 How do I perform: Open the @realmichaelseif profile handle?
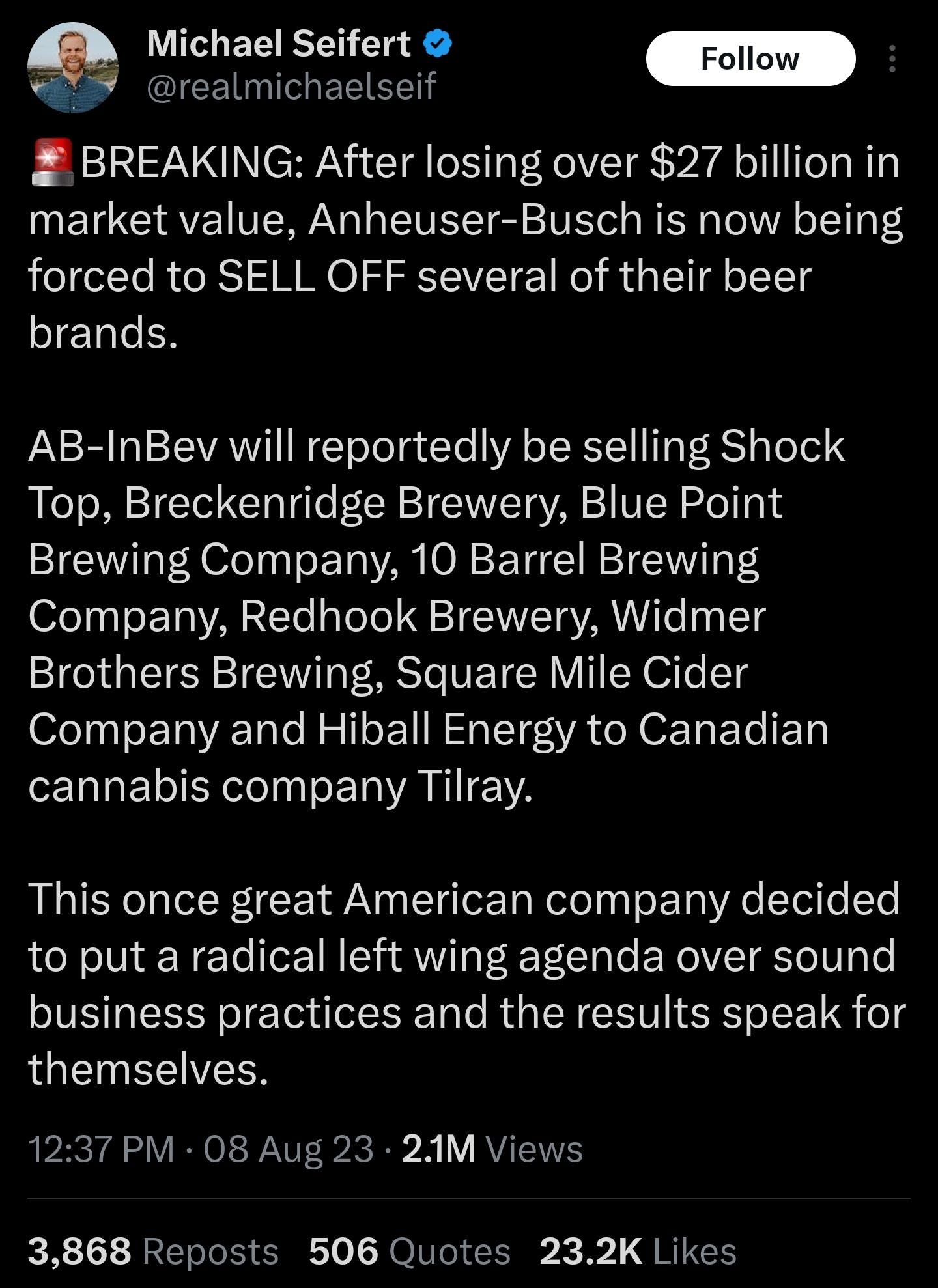click(x=291, y=87)
